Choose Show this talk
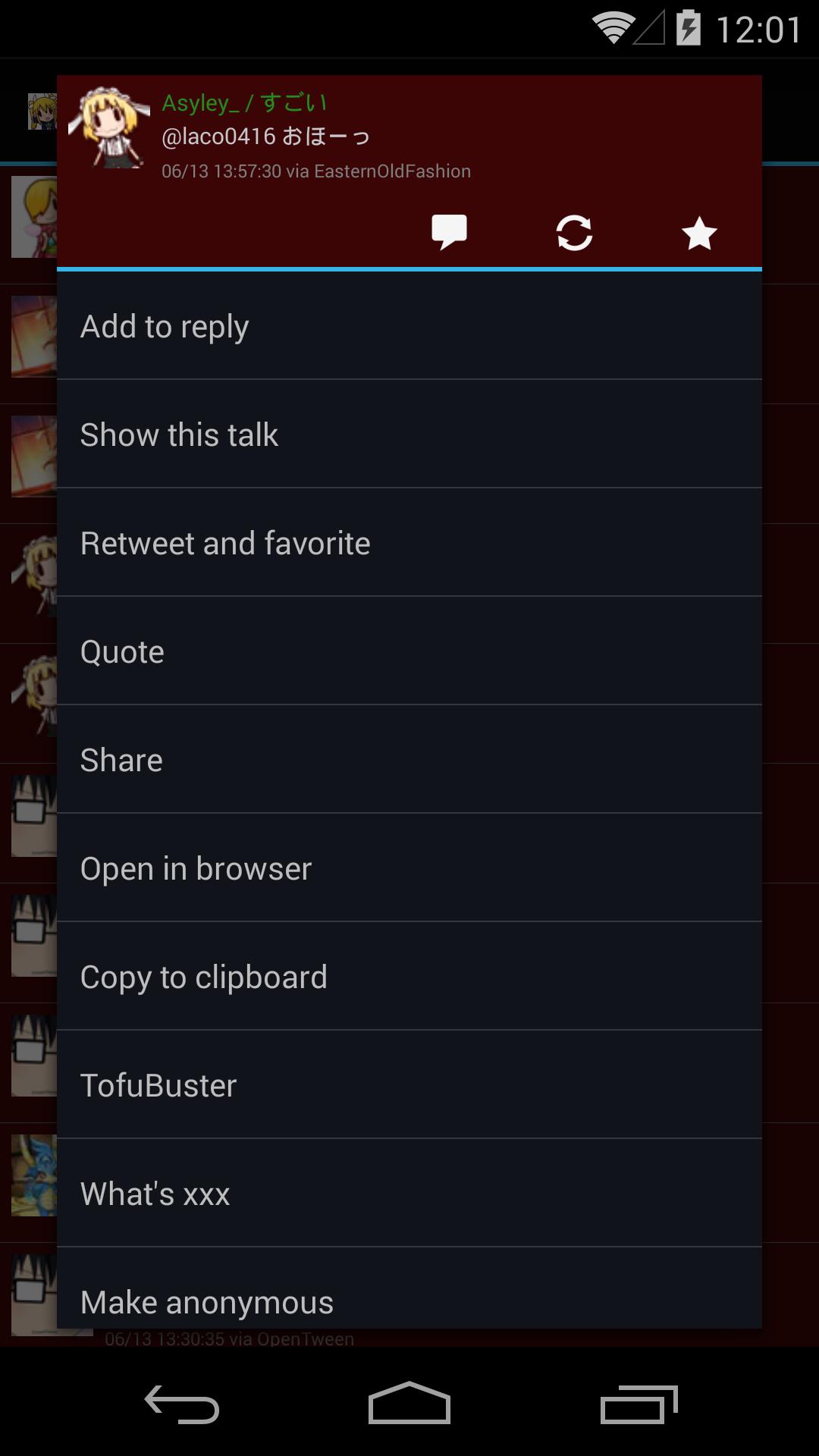Image resolution: width=819 pixels, height=1456 pixels. (x=409, y=435)
